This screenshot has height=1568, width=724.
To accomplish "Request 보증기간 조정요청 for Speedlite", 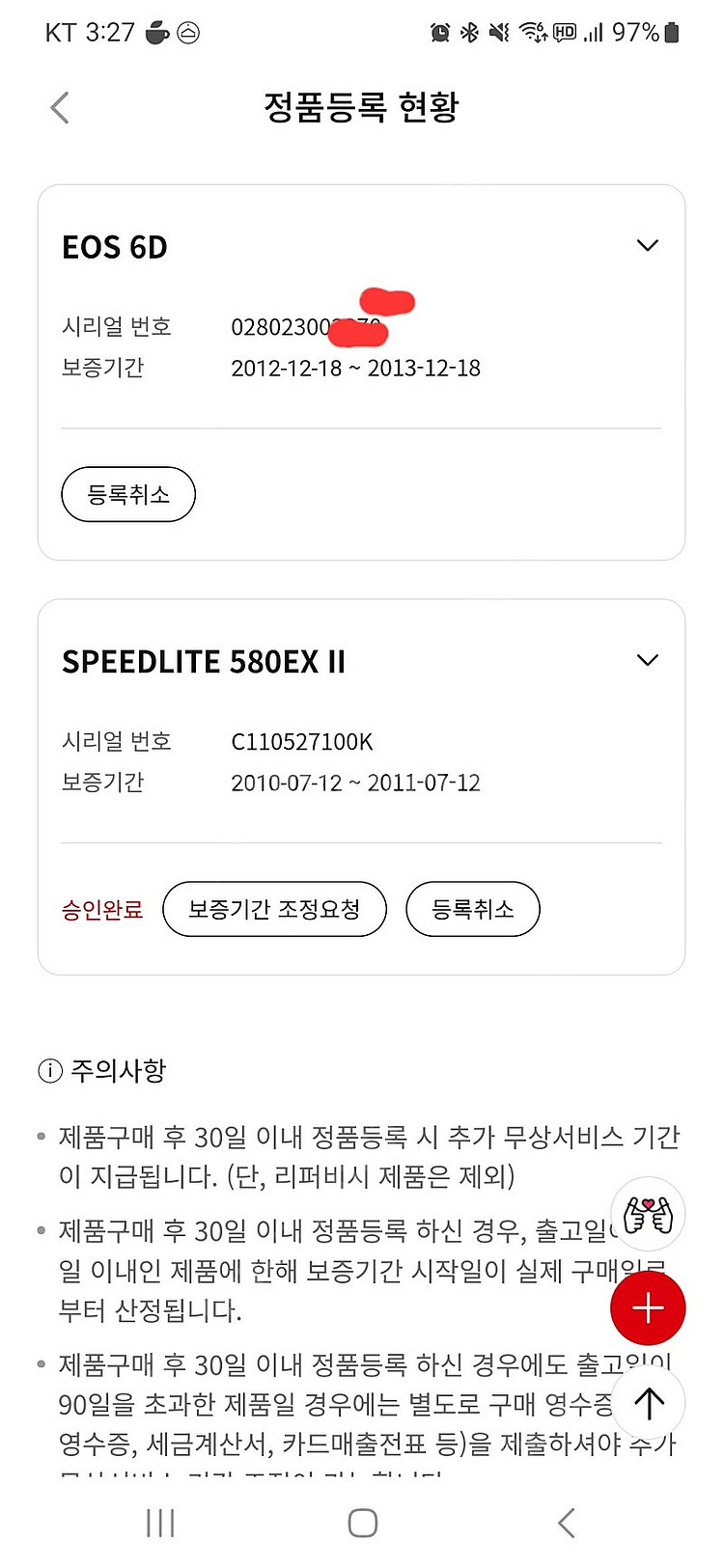I will (x=274, y=909).
